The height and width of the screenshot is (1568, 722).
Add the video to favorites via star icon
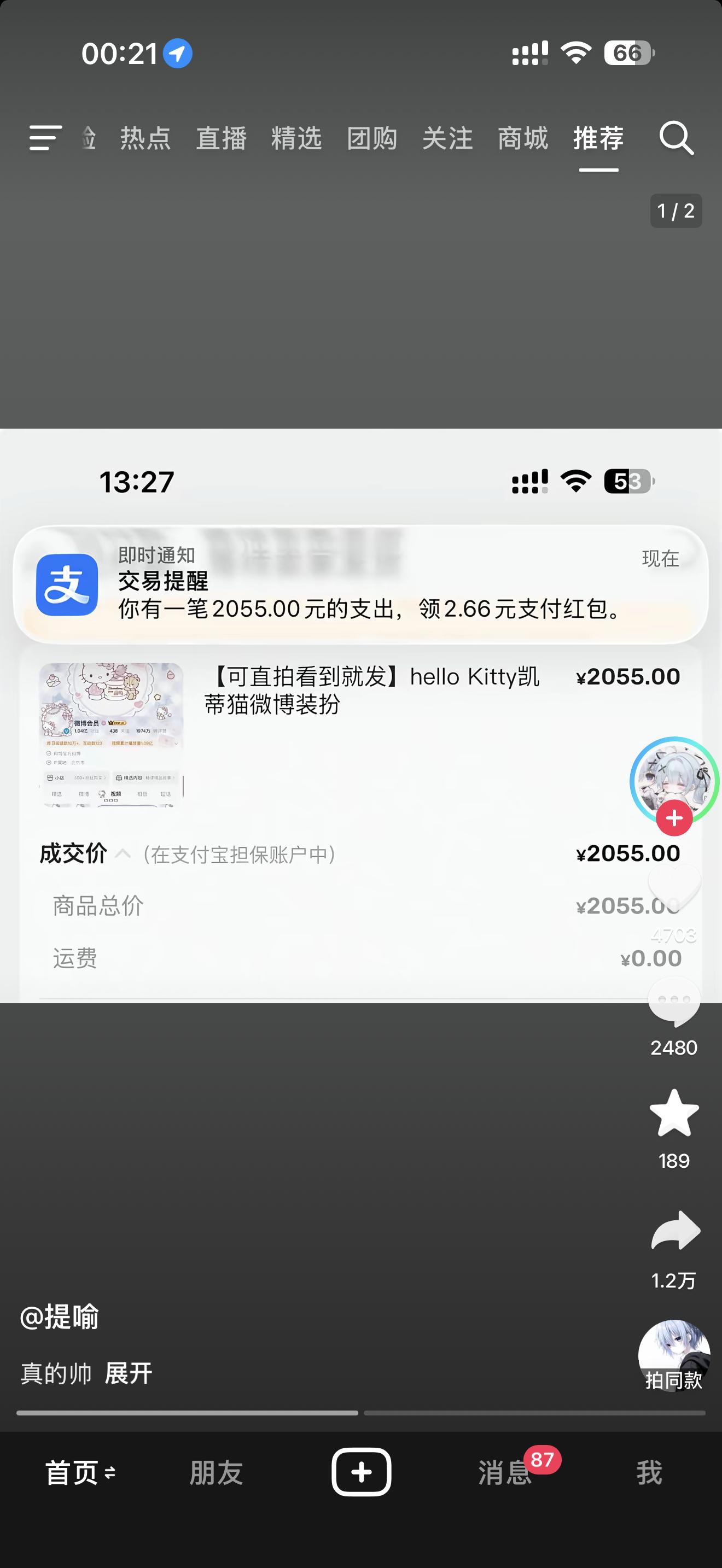(x=674, y=1116)
